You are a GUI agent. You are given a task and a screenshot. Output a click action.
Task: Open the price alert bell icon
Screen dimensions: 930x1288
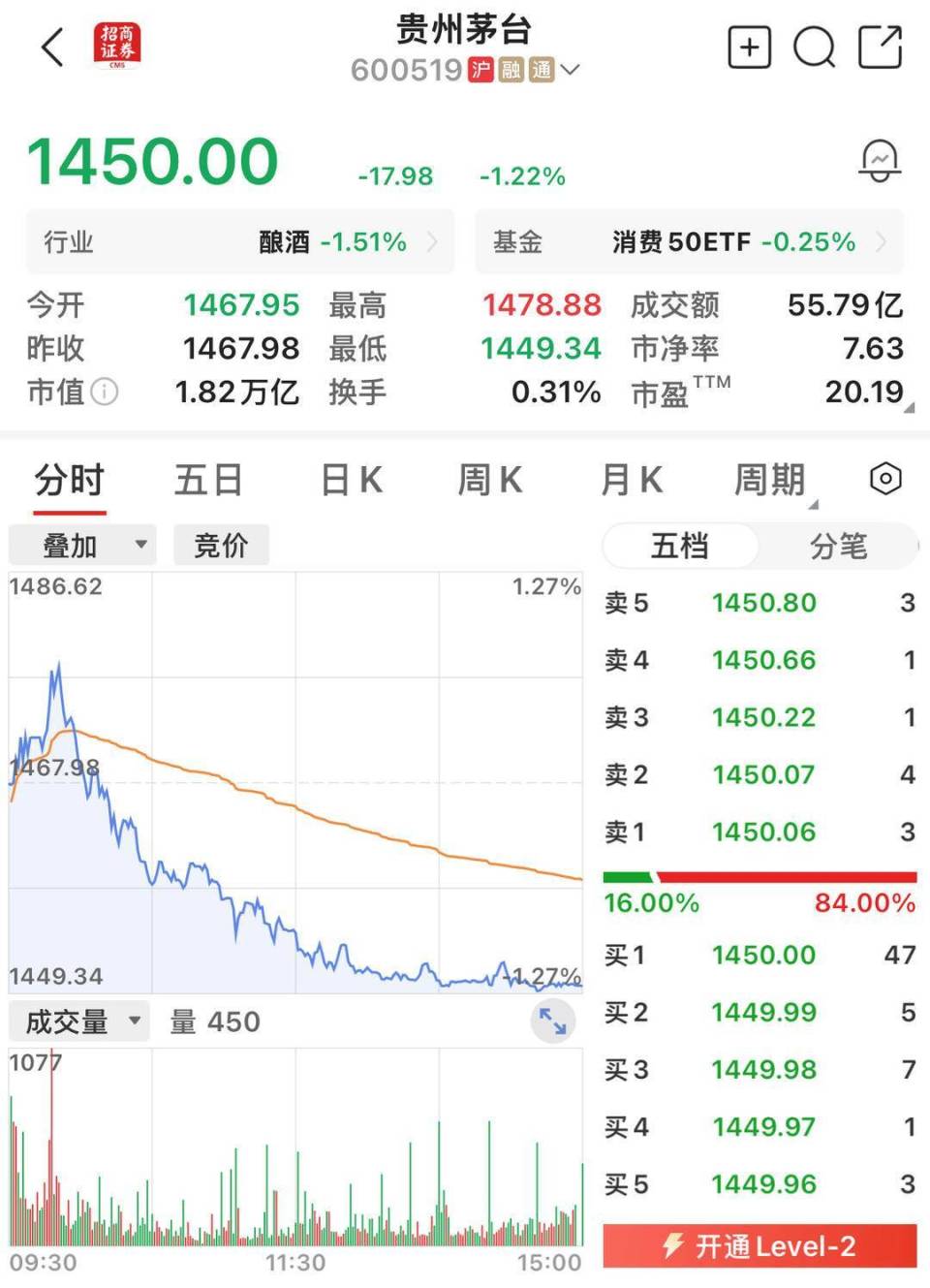pos(878,160)
